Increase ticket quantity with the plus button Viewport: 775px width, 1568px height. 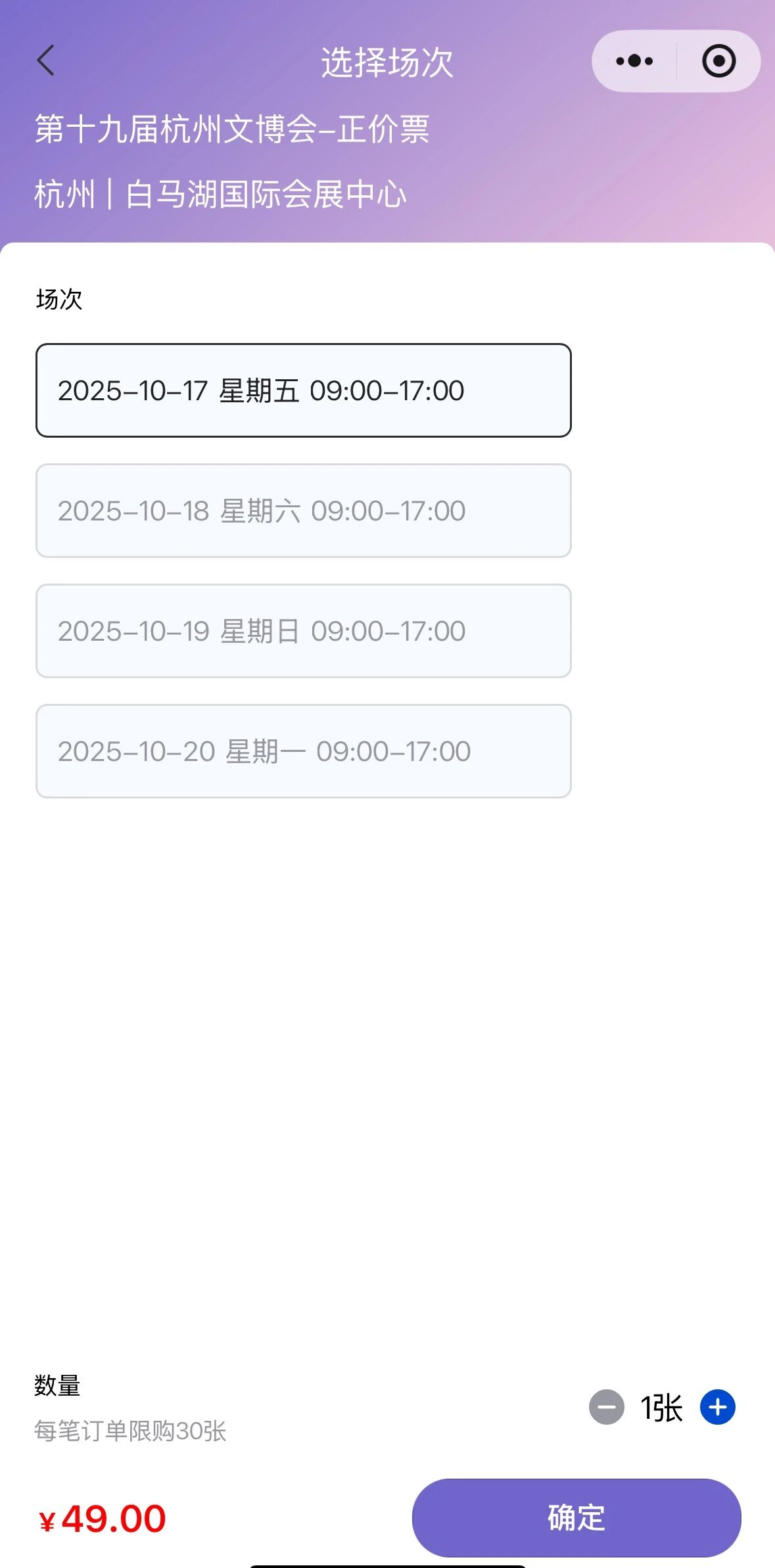(717, 1407)
